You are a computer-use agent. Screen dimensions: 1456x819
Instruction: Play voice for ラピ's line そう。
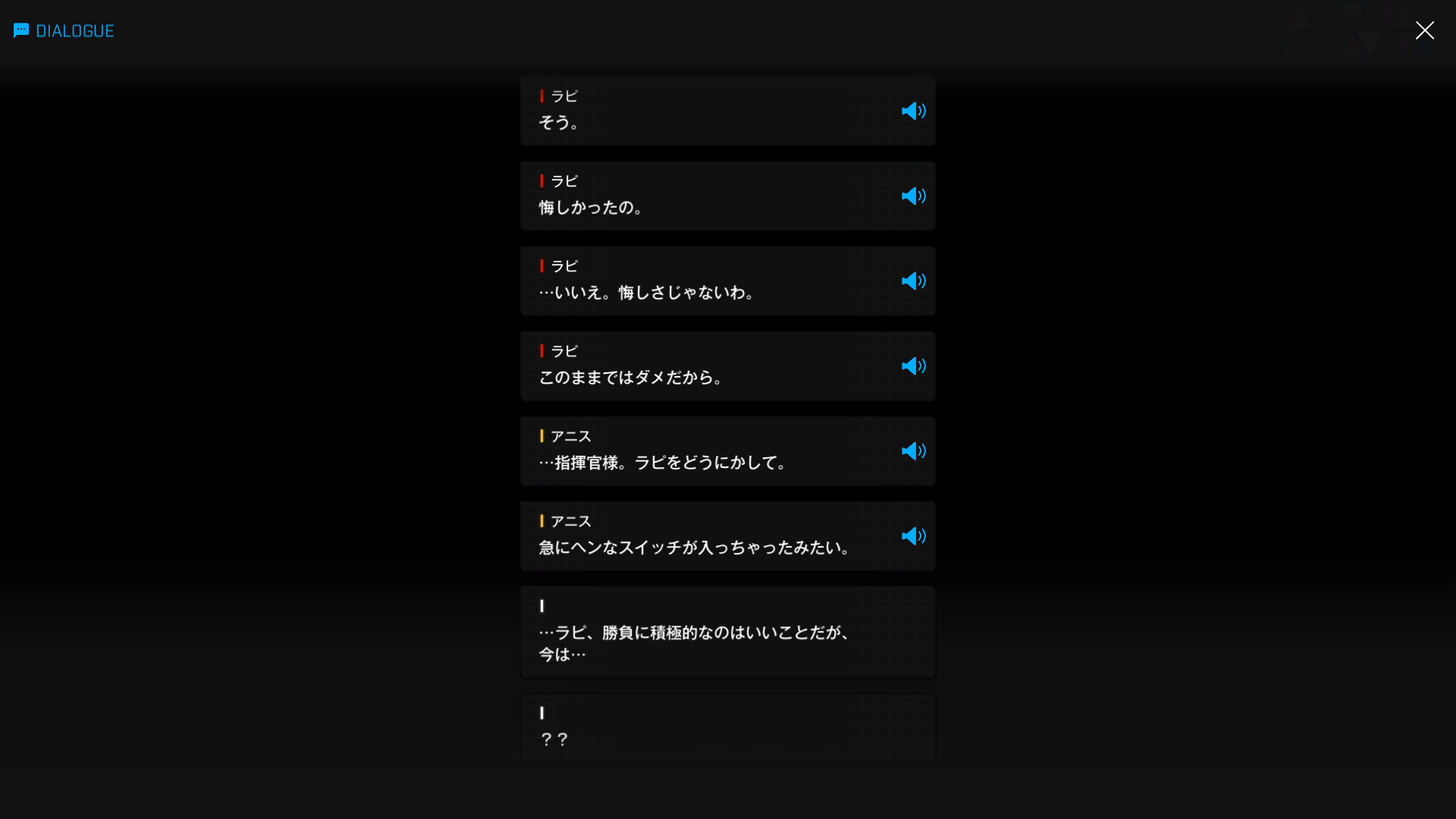[913, 111]
